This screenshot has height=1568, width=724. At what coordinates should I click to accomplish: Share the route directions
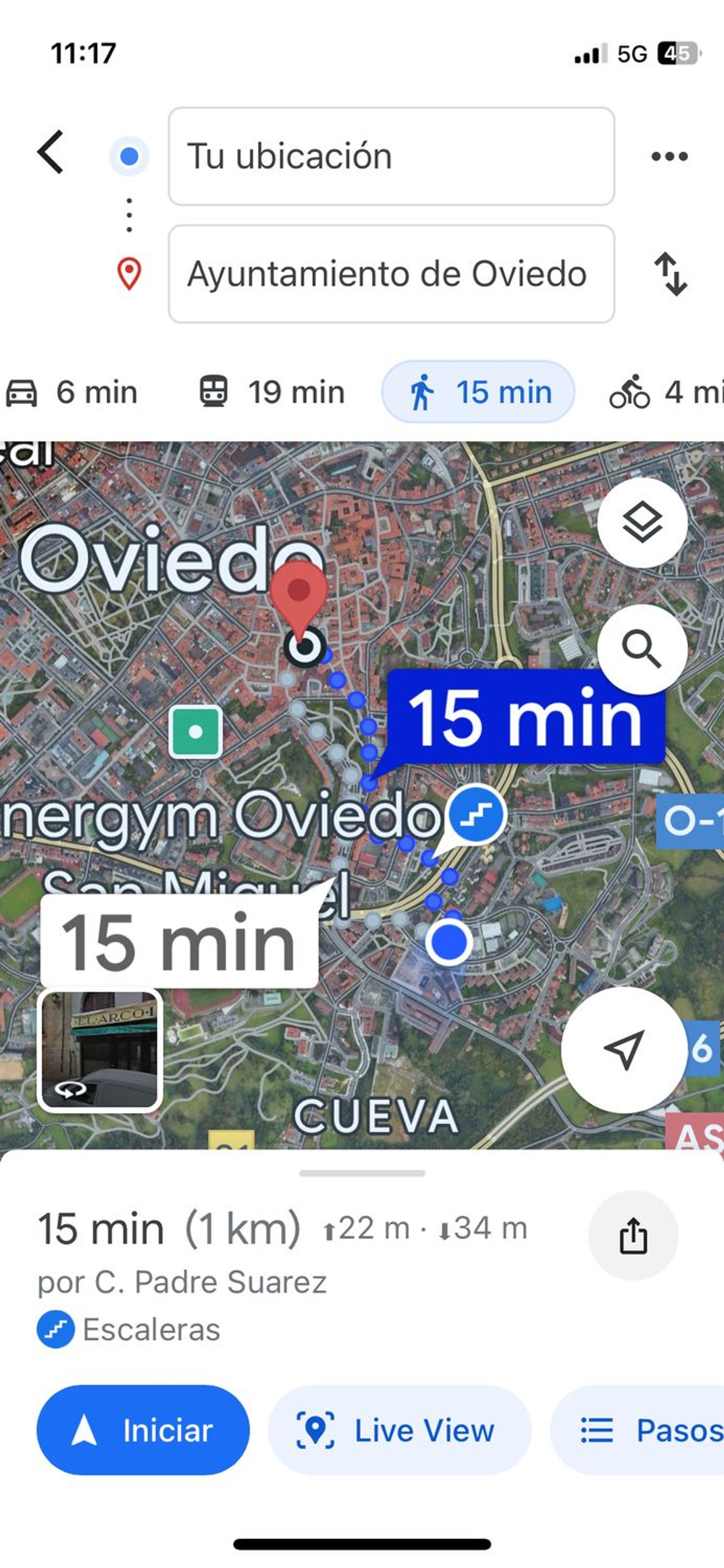click(x=633, y=1236)
